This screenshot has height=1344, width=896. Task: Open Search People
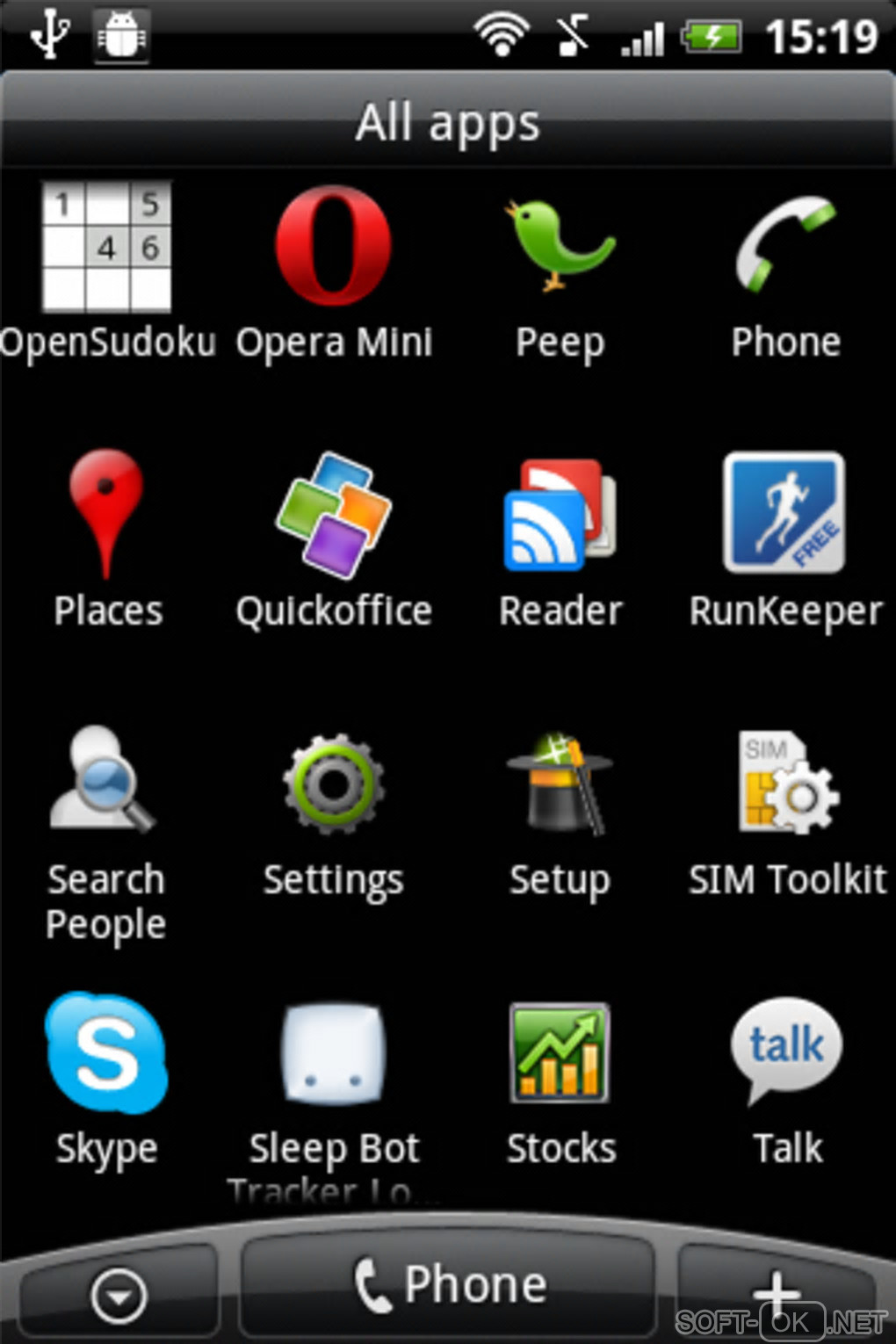105,782
